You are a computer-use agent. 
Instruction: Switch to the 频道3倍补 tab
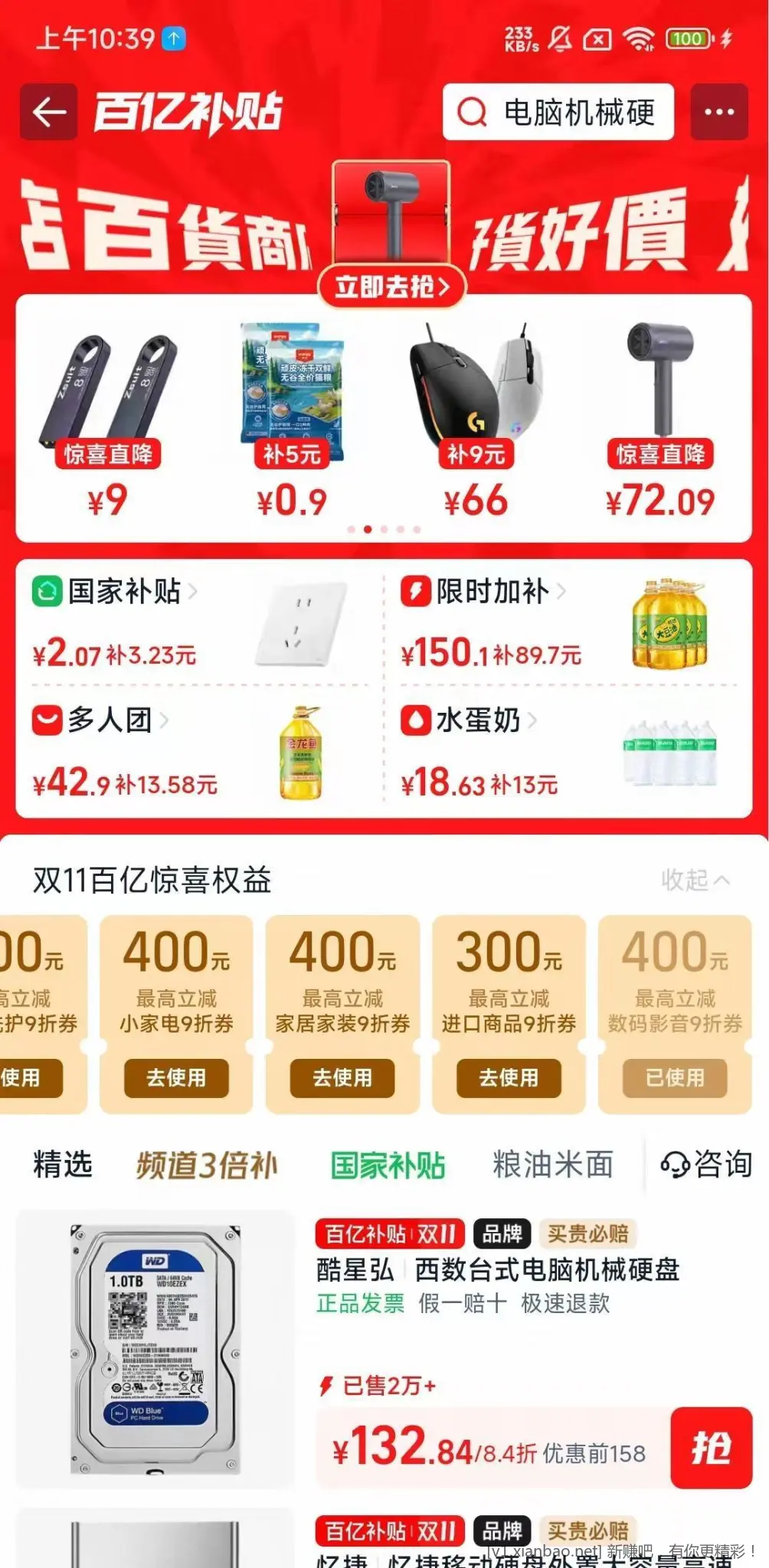(x=207, y=1165)
